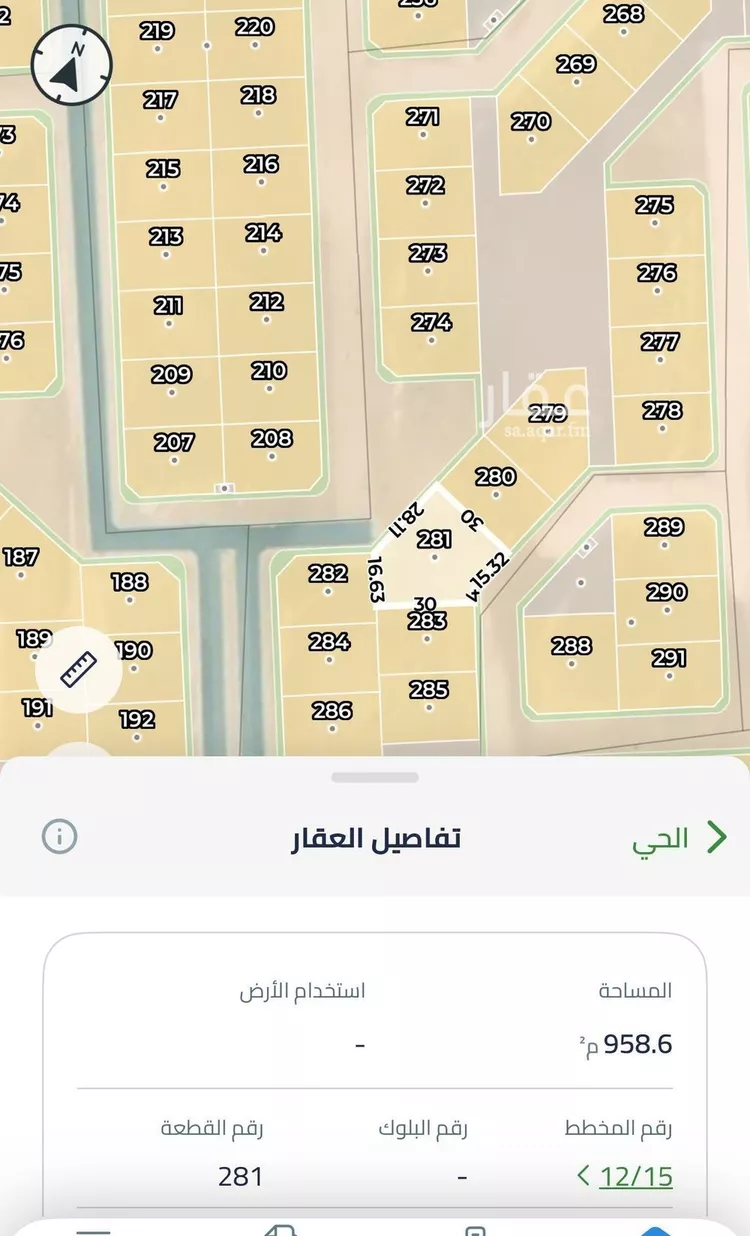The height and width of the screenshot is (1236, 750).
Task: Click the small map icon in bottom navigation
Action: tap(472, 1230)
